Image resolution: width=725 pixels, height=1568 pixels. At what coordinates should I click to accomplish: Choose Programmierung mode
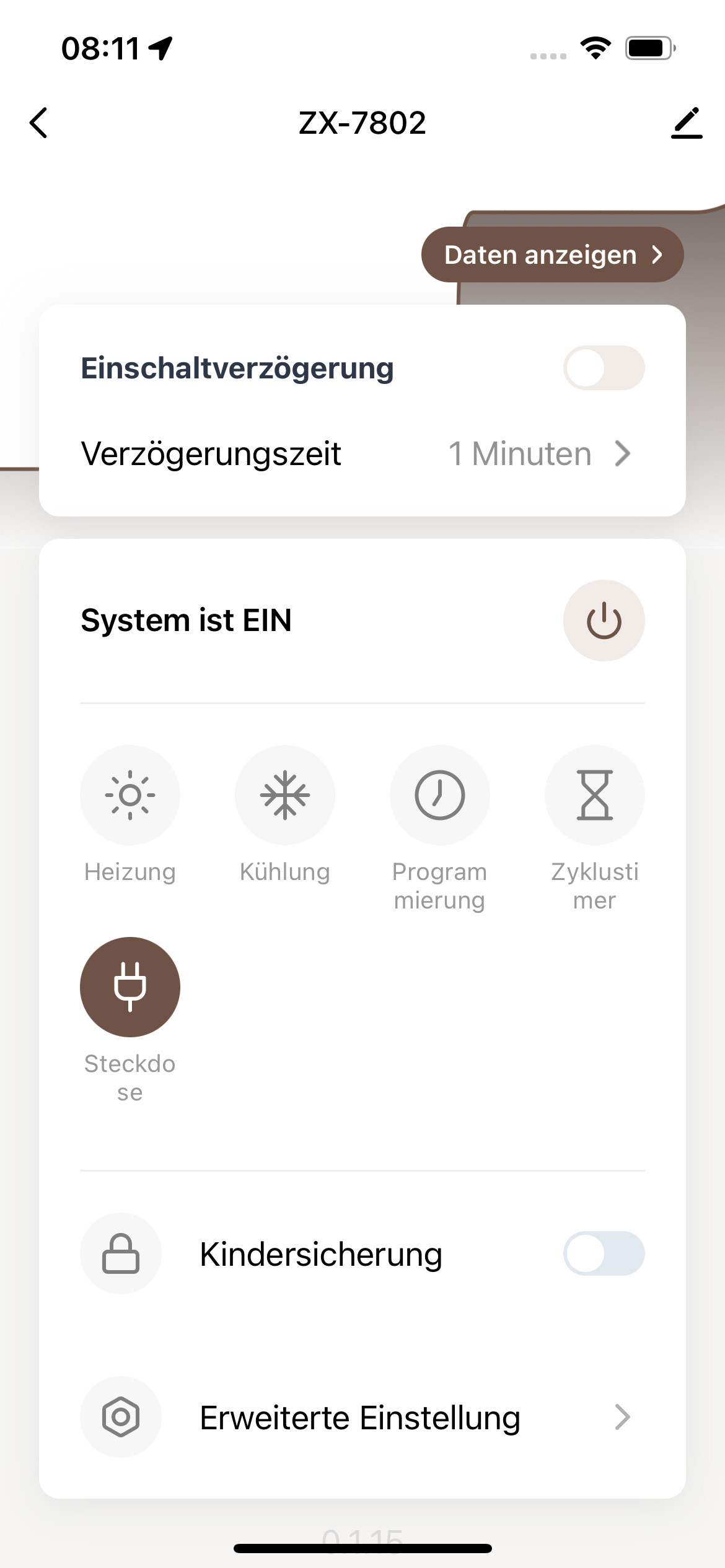[x=439, y=795]
